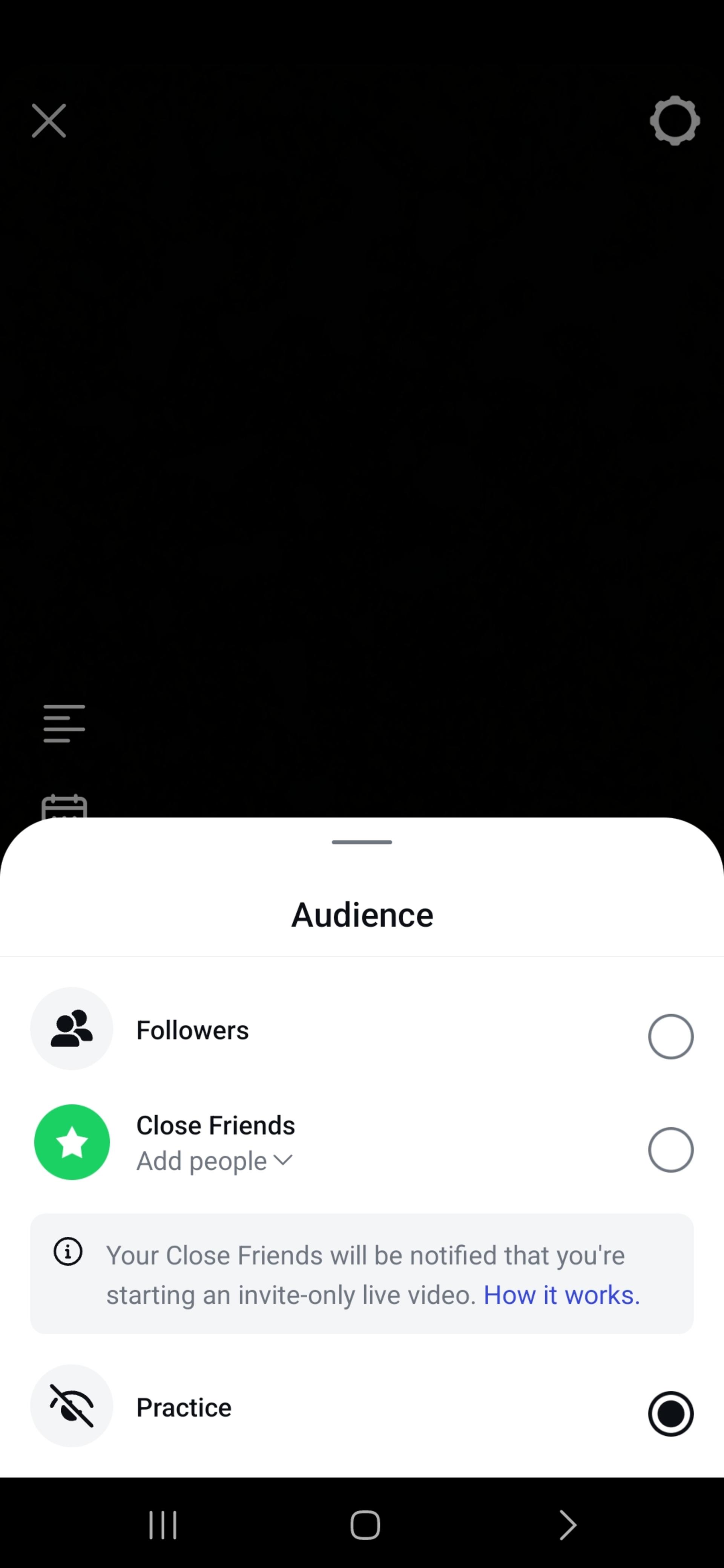Viewport: 724px width, 1568px height.
Task: Open the recent apps view
Action: (x=163, y=1525)
